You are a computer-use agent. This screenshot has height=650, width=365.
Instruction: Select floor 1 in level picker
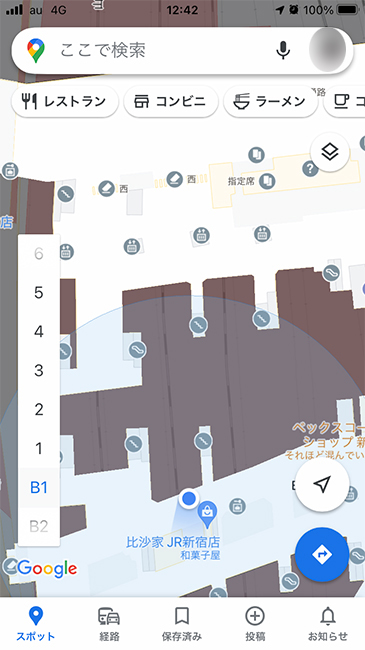[39, 449]
